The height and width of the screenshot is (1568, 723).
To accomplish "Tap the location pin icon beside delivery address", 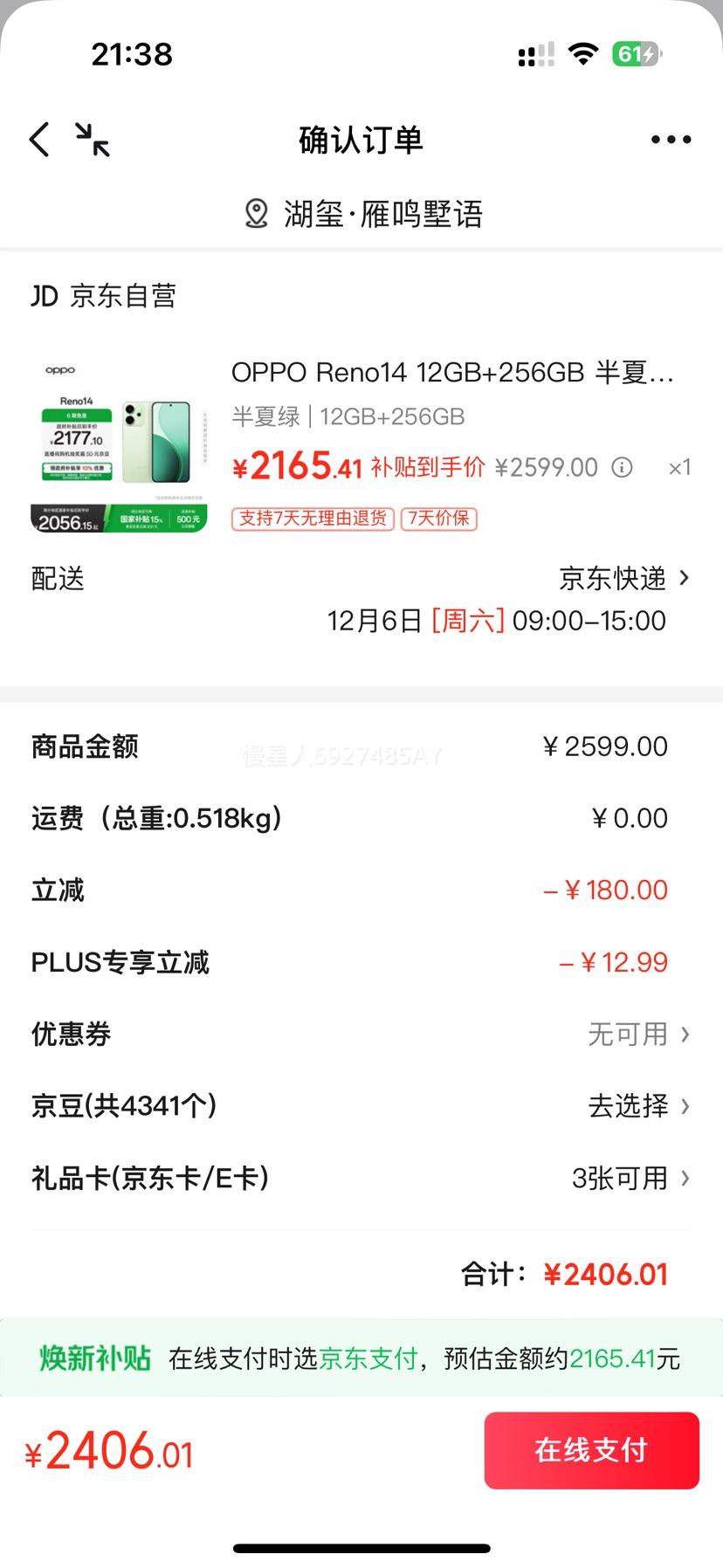I will 256,213.
